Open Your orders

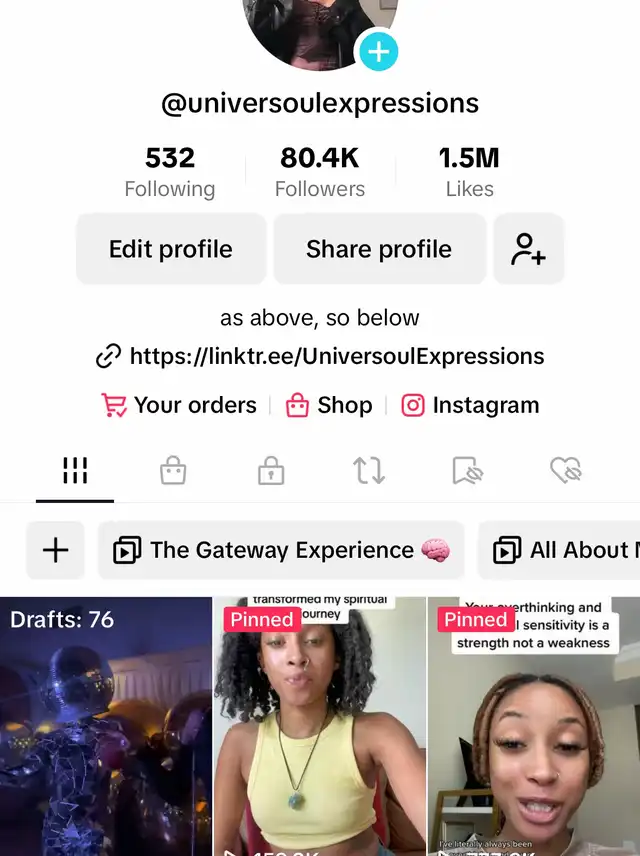pos(179,405)
